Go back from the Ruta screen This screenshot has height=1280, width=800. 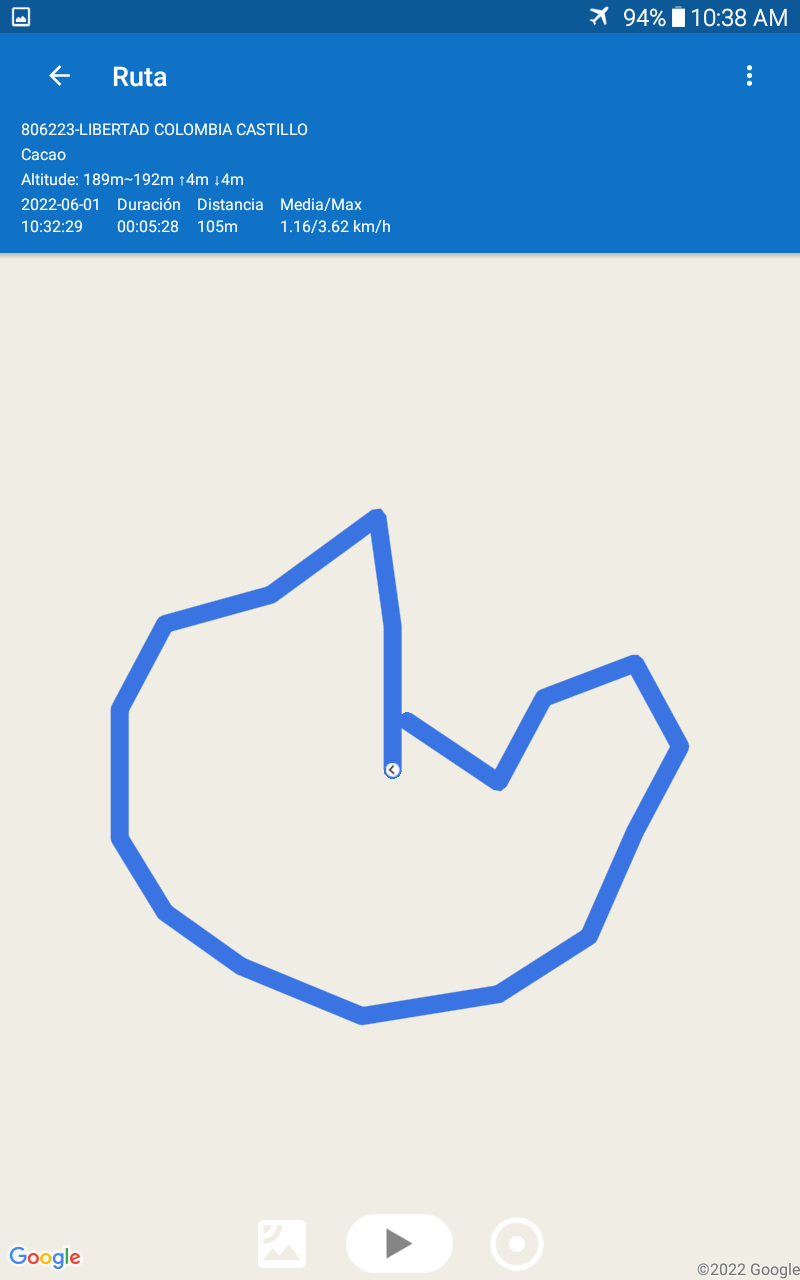[x=59, y=76]
